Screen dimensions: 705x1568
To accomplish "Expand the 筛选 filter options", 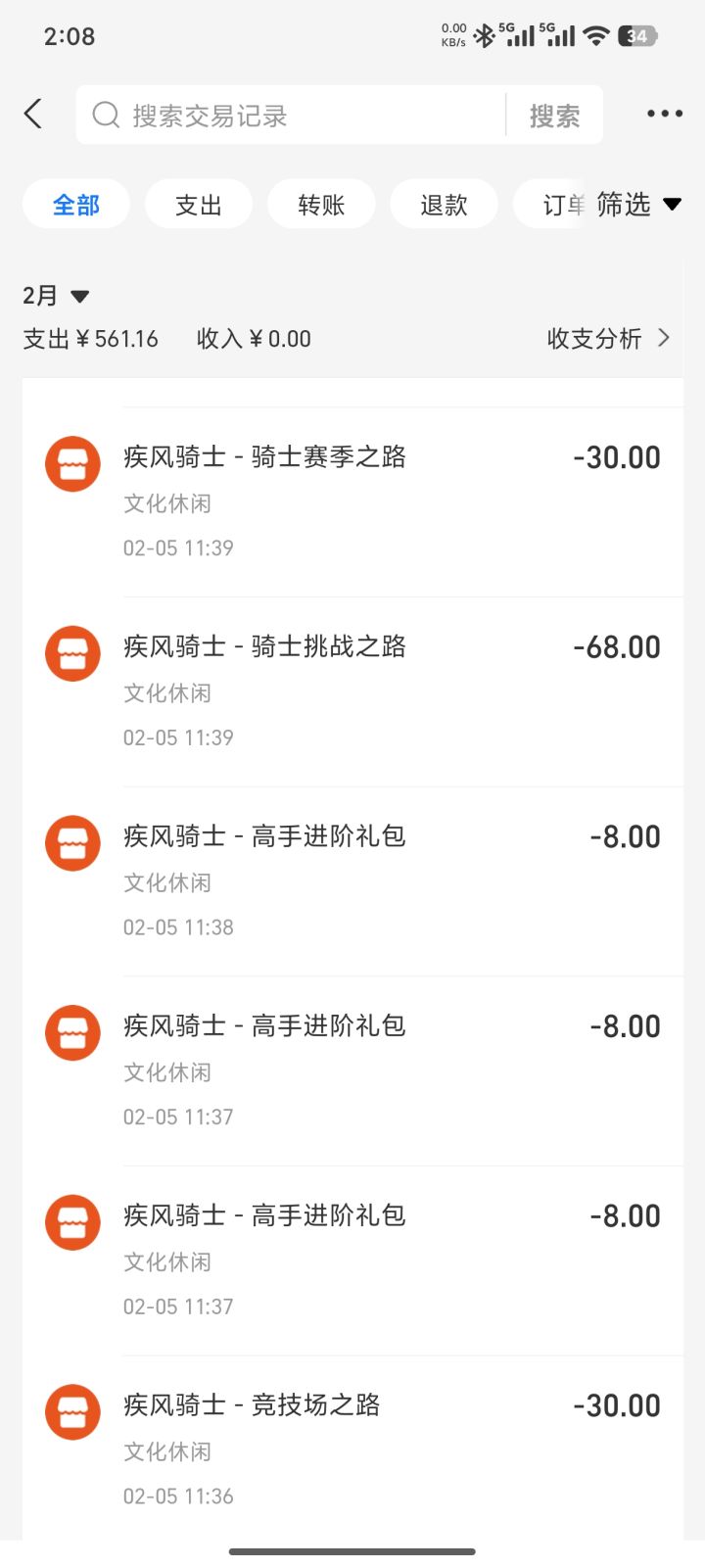I will point(636,204).
